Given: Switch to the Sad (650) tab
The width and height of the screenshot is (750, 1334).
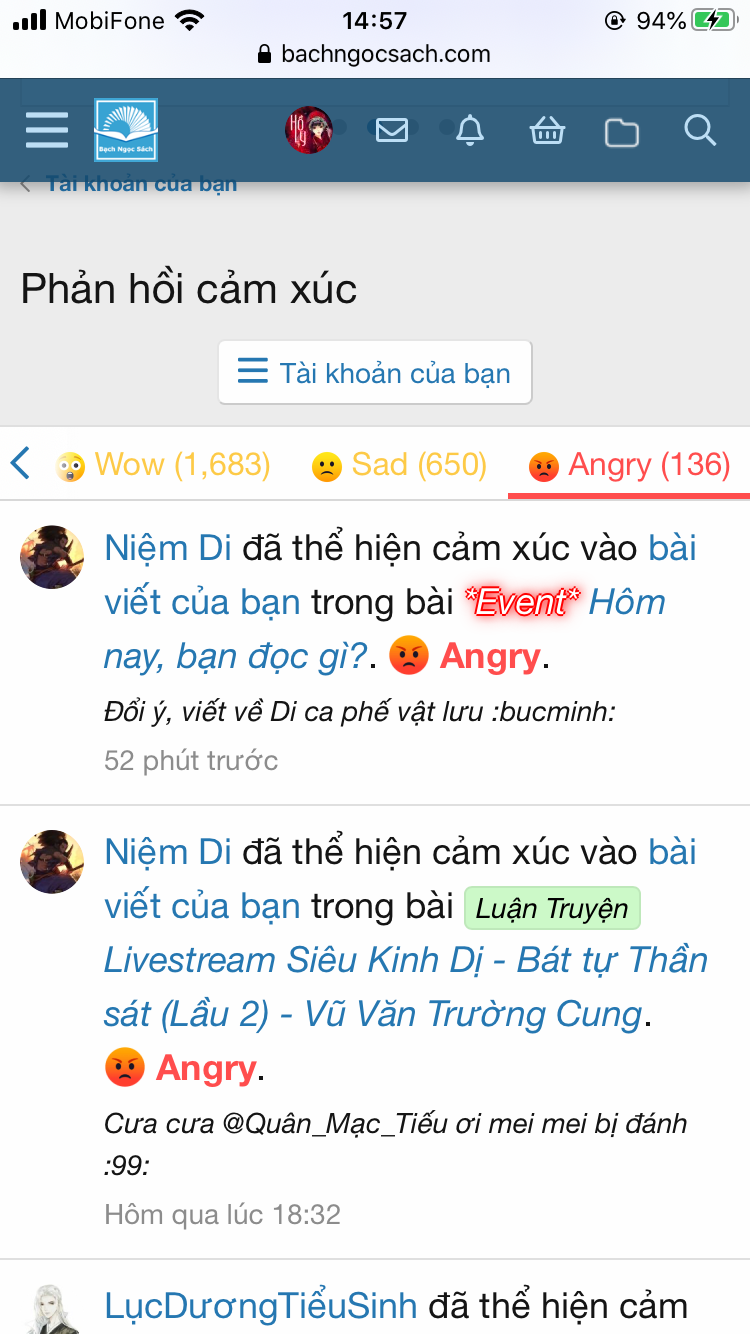Looking at the screenshot, I should click(398, 464).
